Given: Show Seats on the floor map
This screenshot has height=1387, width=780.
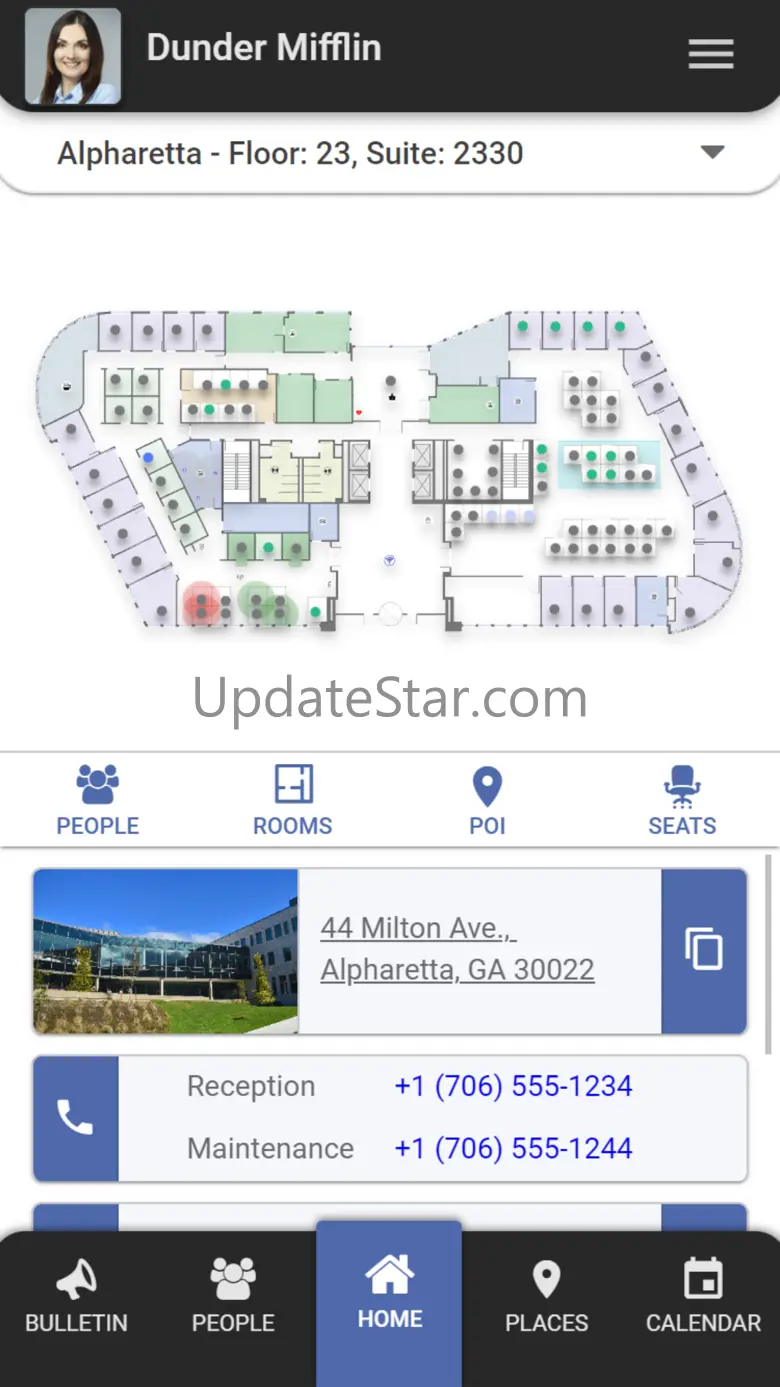Looking at the screenshot, I should pos(682,800).
